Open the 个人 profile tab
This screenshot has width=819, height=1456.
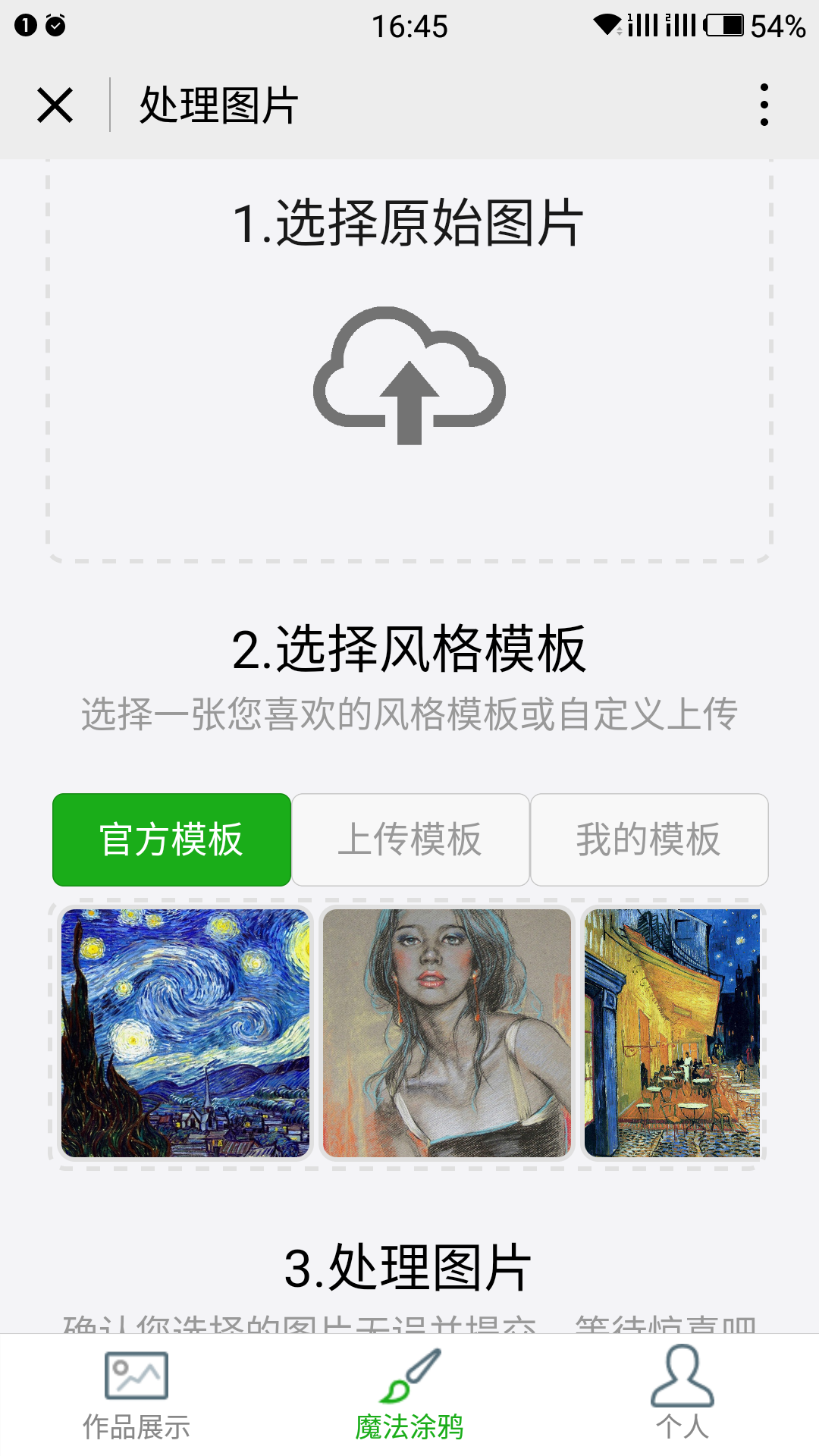[x=682, y=1394]
